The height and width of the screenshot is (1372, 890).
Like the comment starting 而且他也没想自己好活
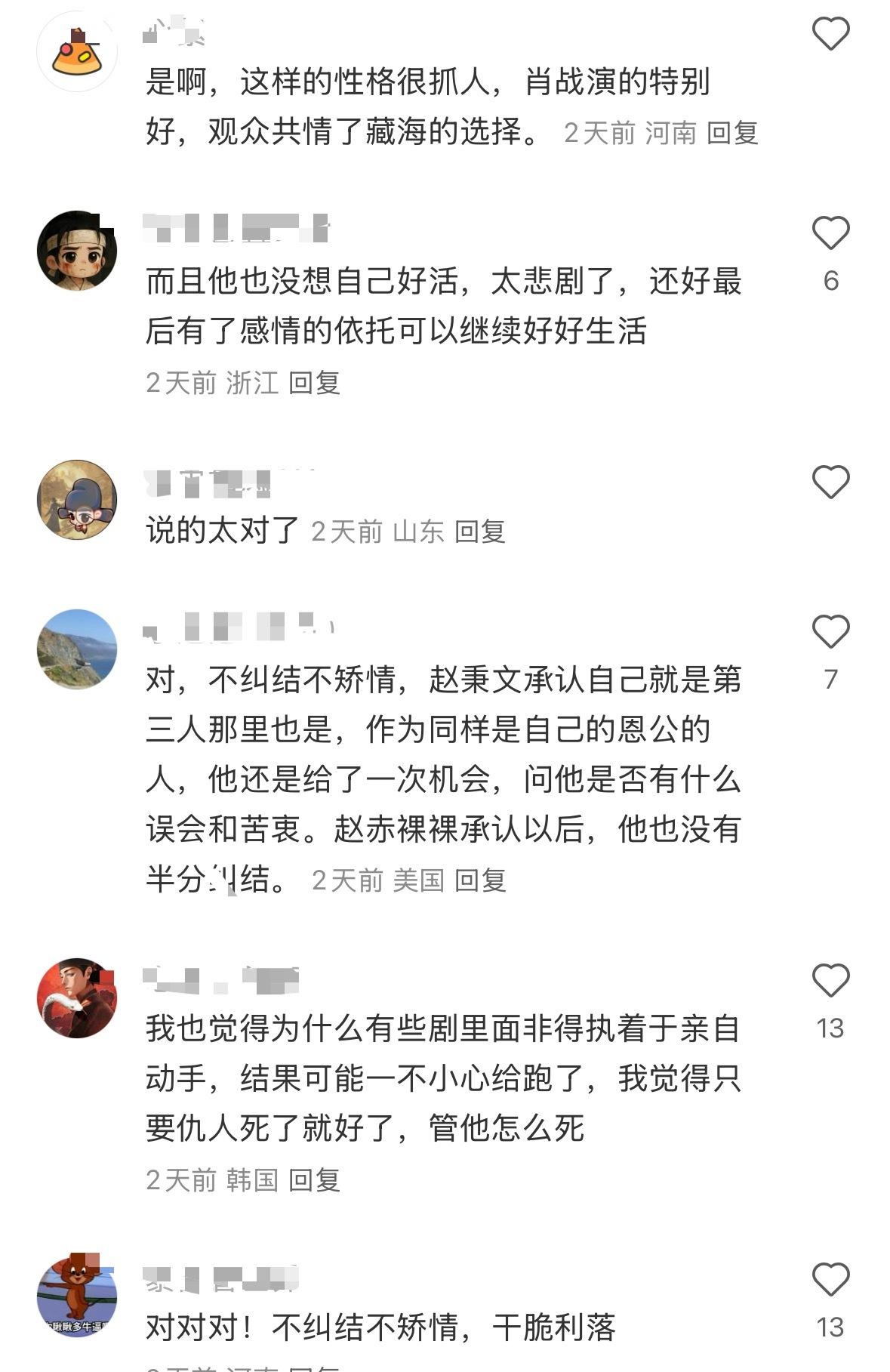tap(830, 233)
